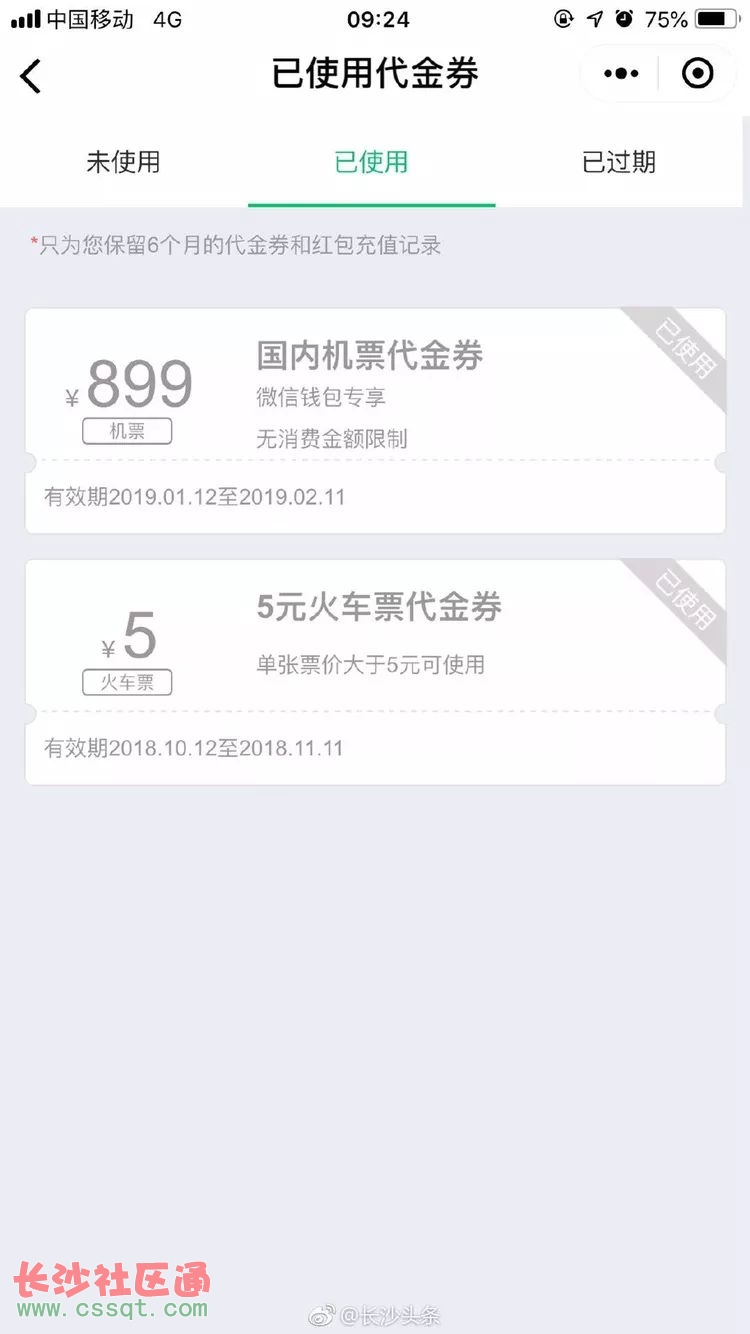The height and width of the screenshot is (1334, 750).
Task: Open the mini program three-dot menu
Action: coord(621,74)
